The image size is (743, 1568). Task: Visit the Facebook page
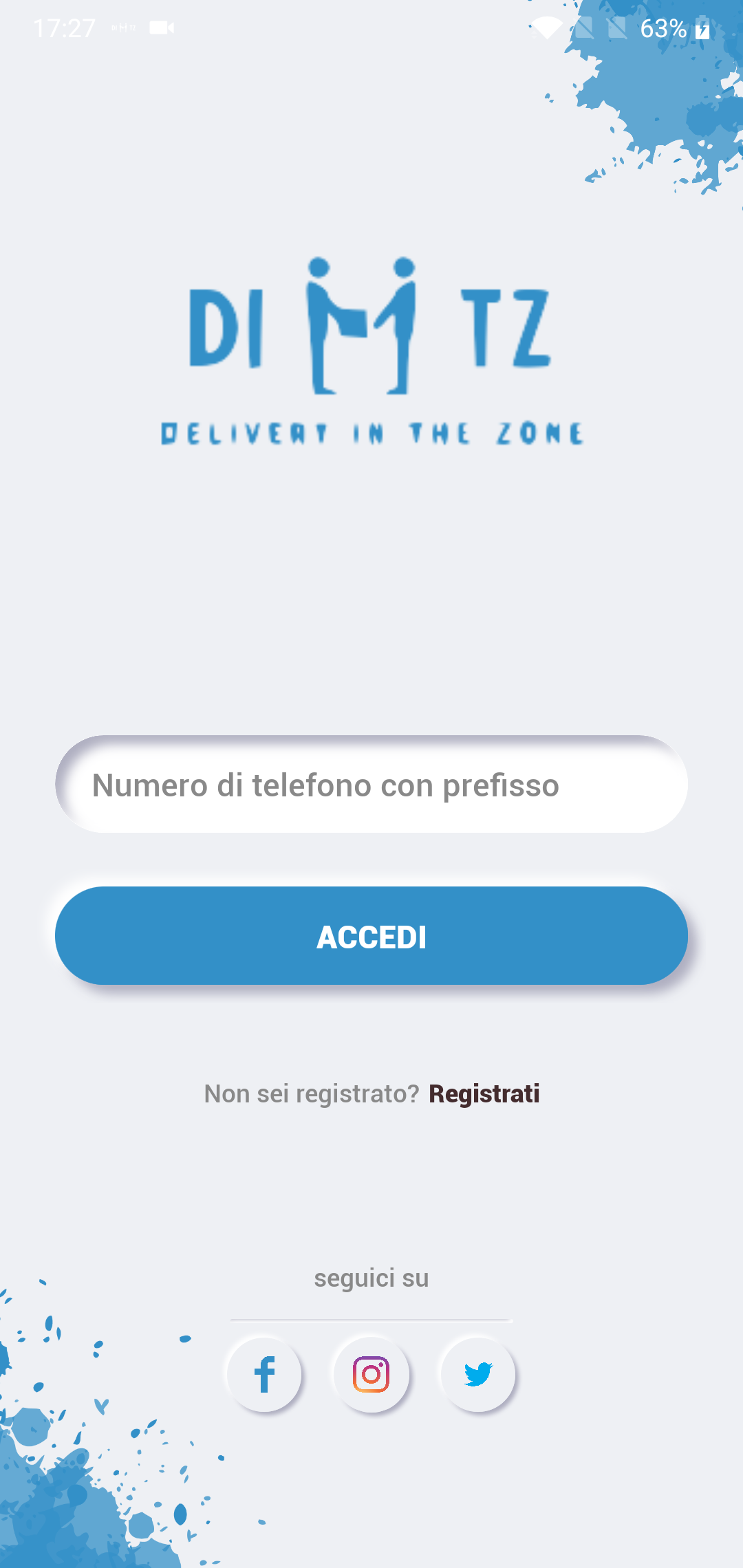point(264,1375)
